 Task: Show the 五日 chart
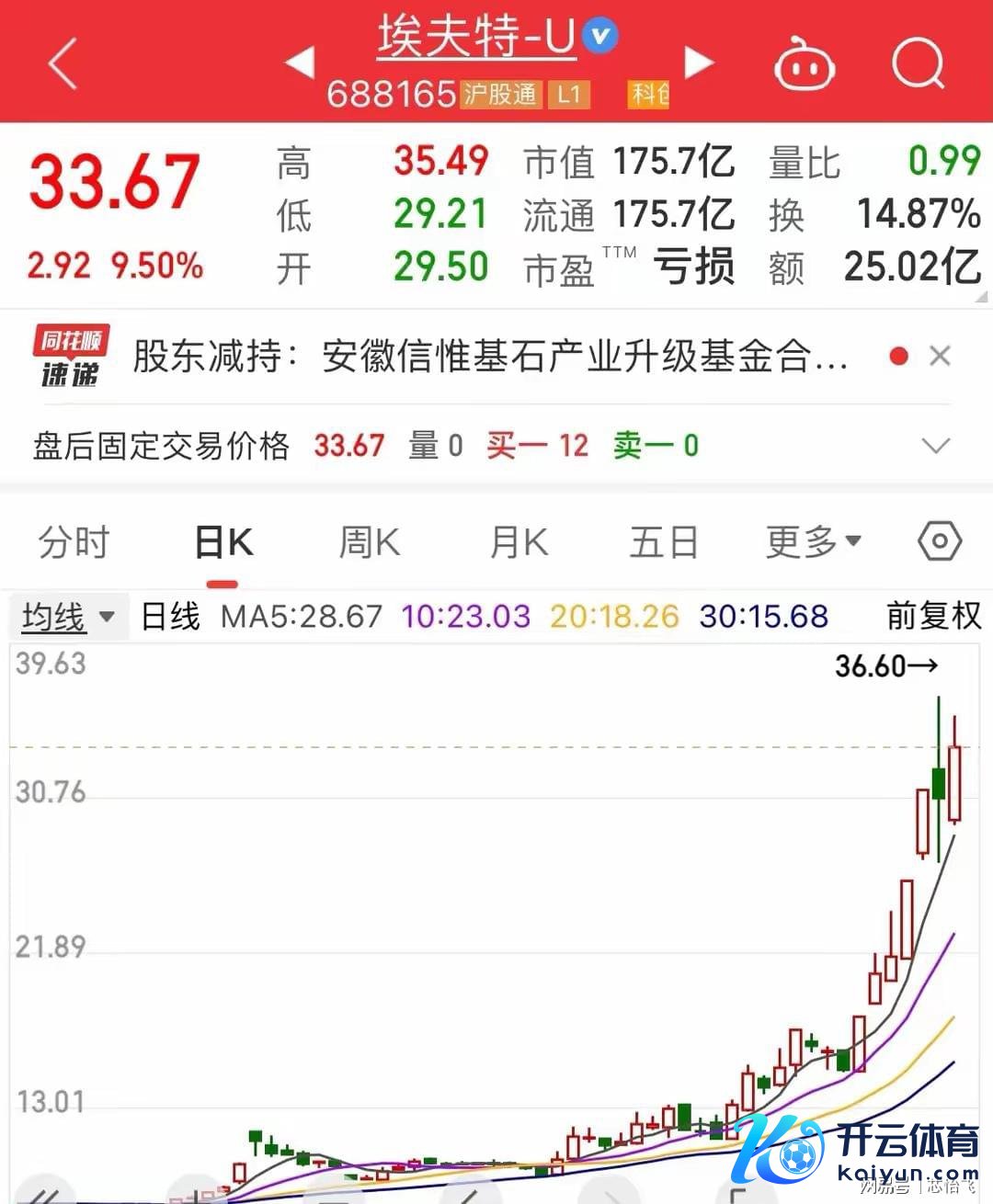click(663, 542)
